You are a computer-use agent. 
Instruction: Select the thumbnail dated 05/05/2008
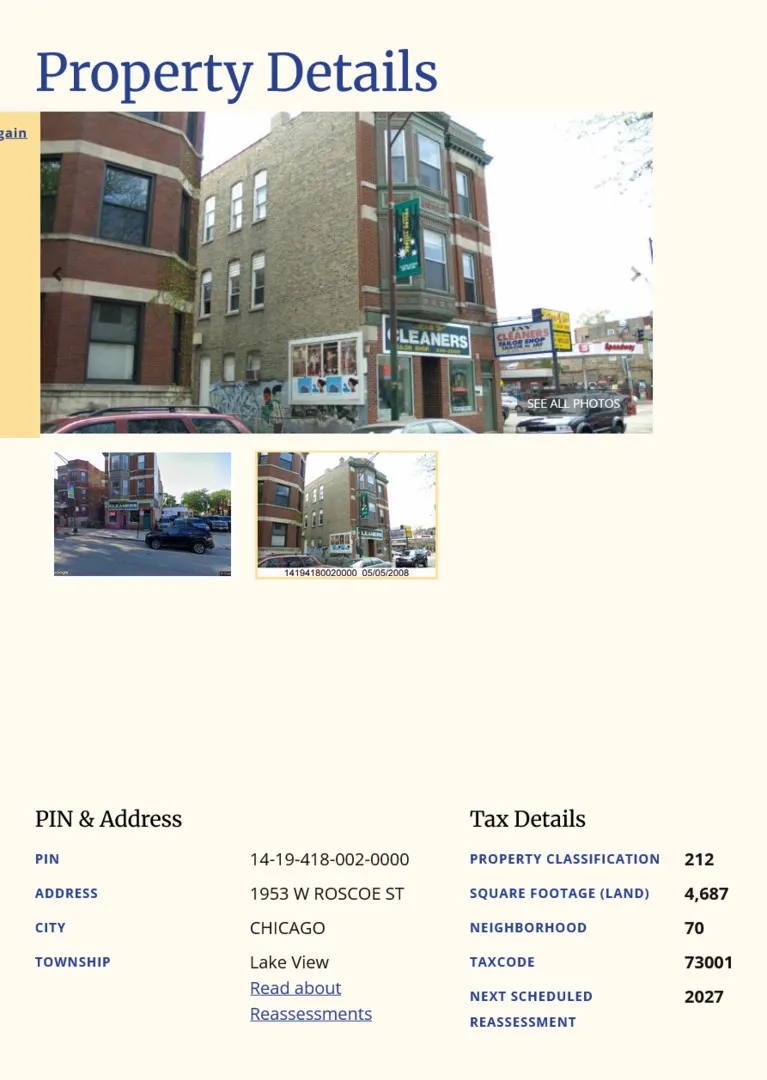(346, 515)
